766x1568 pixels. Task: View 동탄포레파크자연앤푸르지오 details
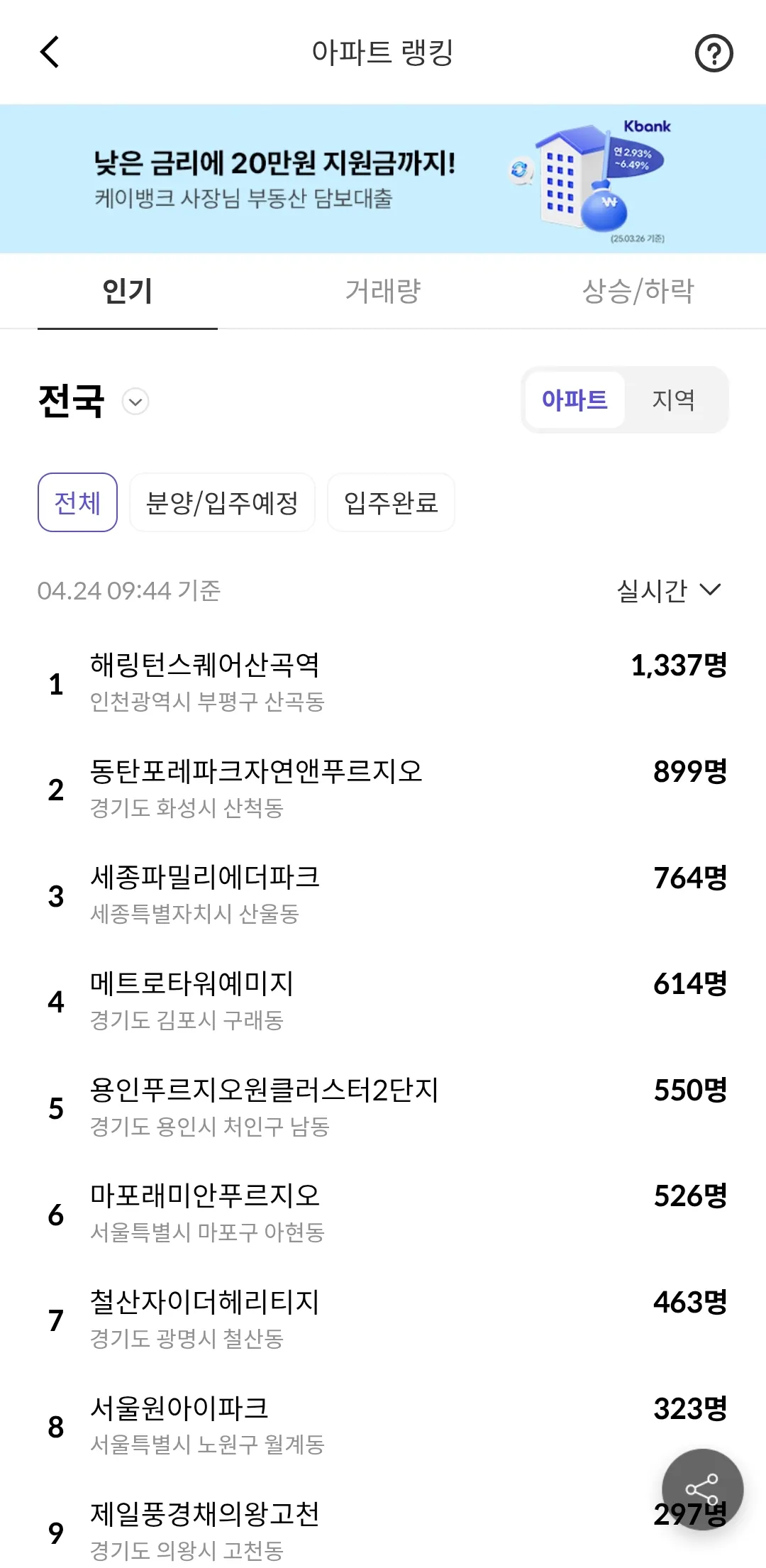tap(255, 788)
